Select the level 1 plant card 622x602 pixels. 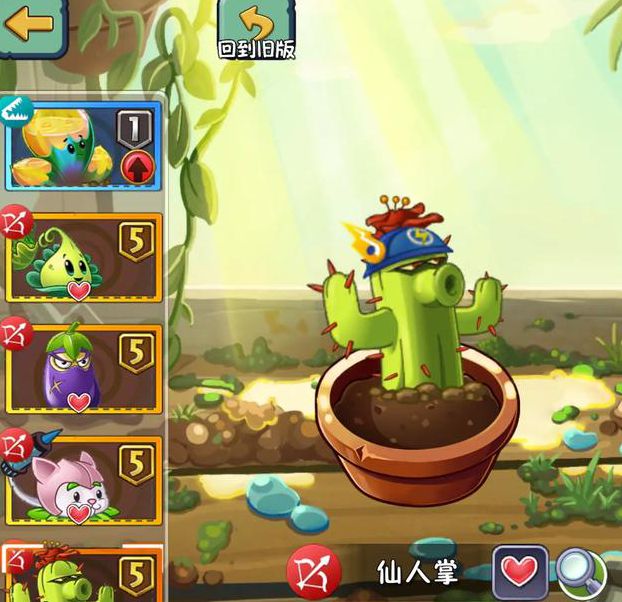83,146
